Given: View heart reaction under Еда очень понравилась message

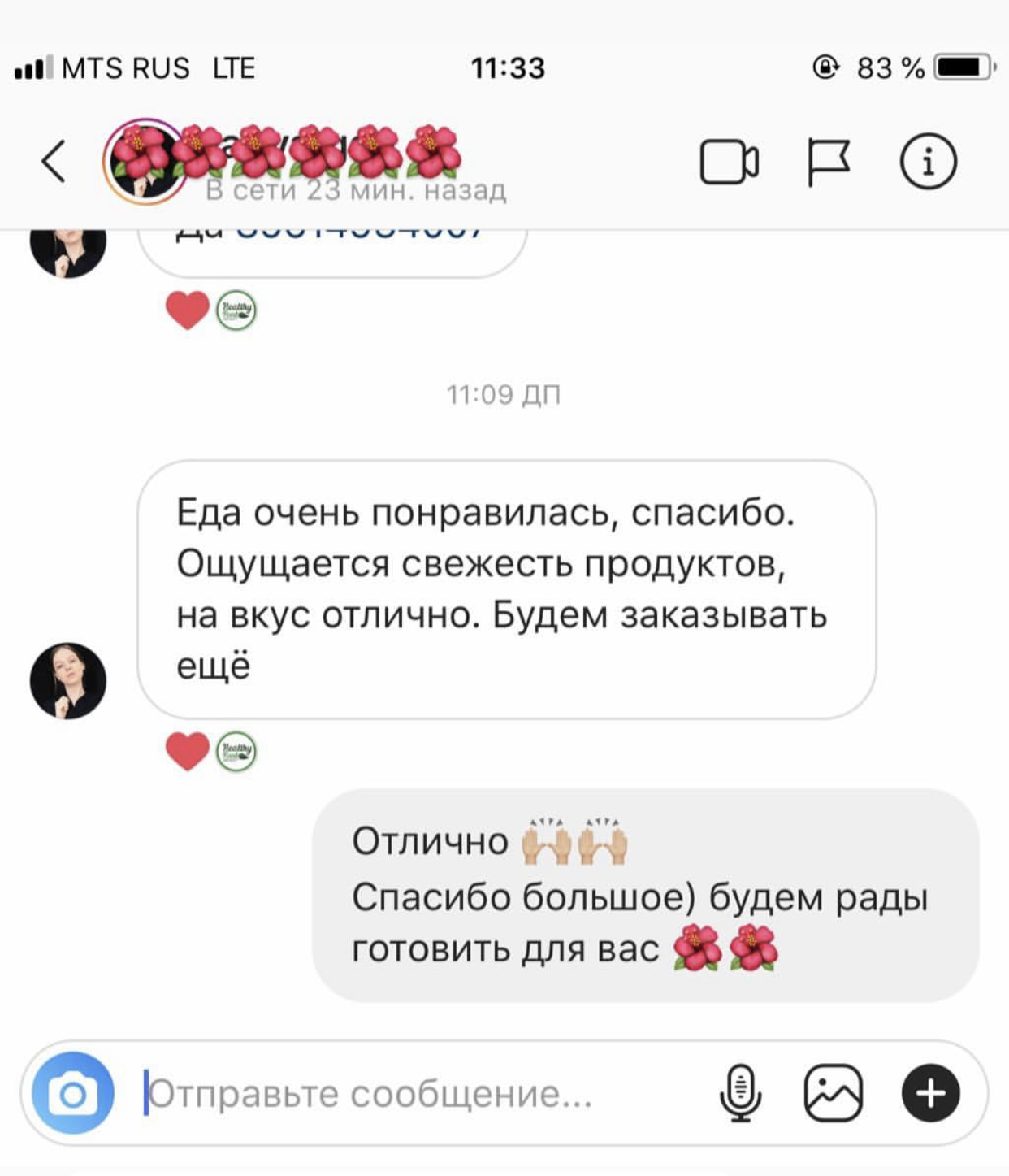Looking at the screenshot, I should click(188, 751).
